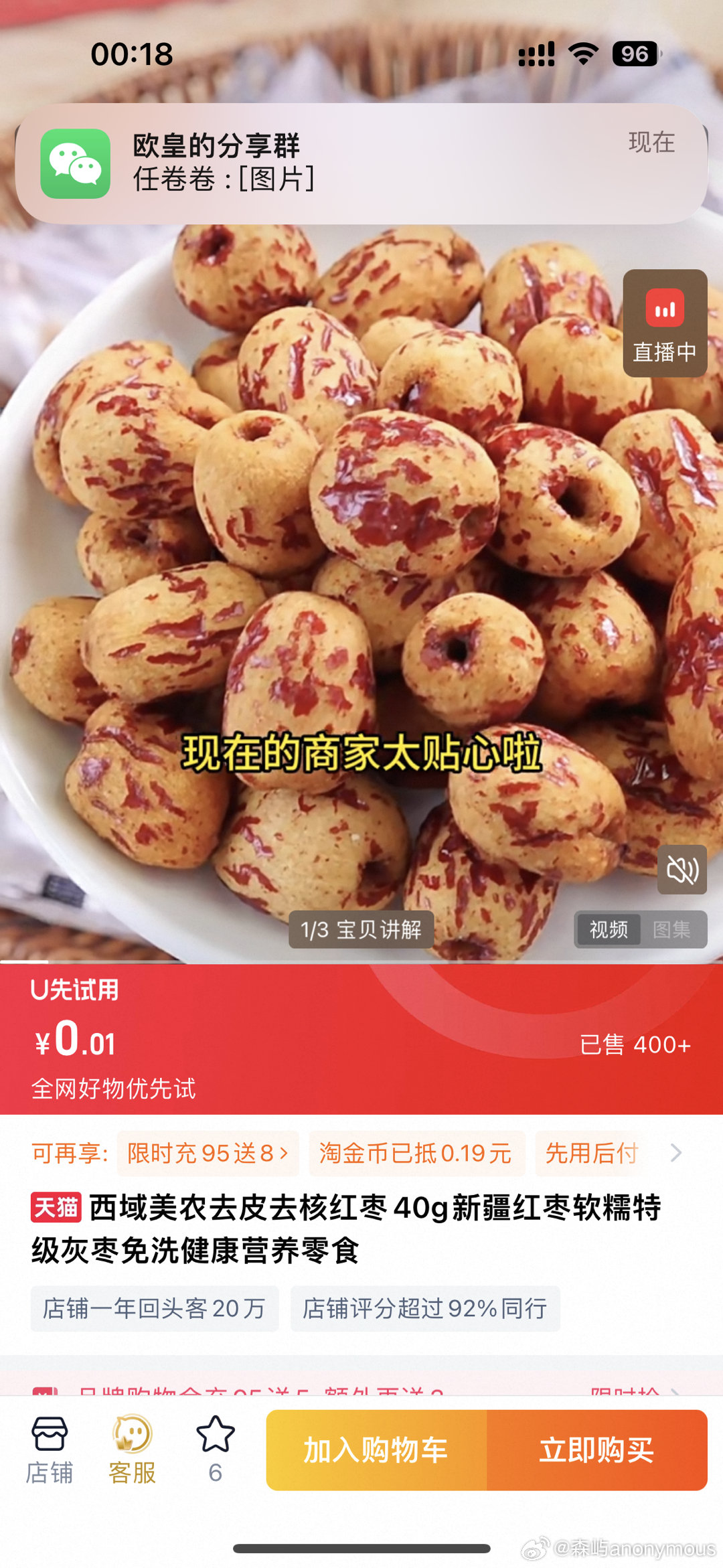Expand more benefits with the chevron arrow

pyautogui.click(x=676, y=1152)
